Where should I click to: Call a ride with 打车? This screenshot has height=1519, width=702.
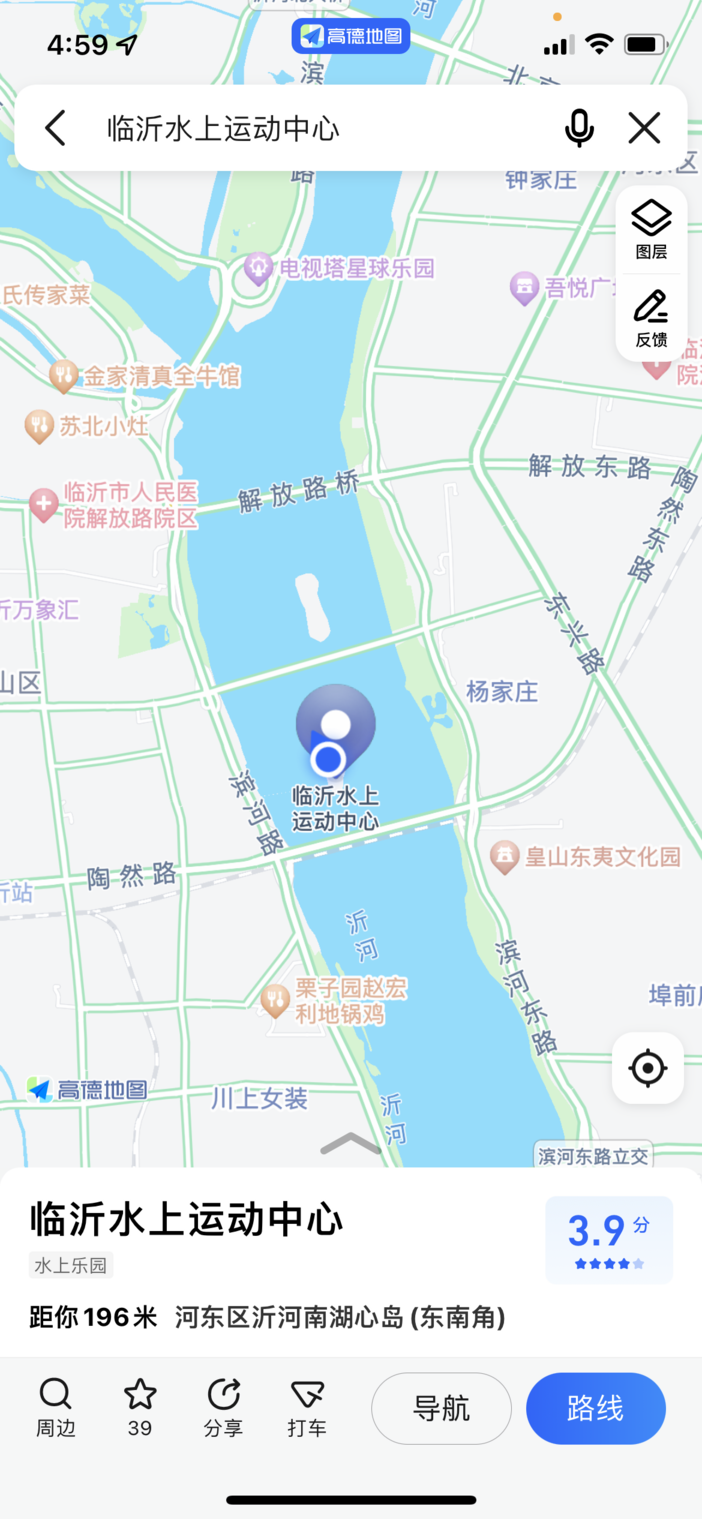(307, 1407)
